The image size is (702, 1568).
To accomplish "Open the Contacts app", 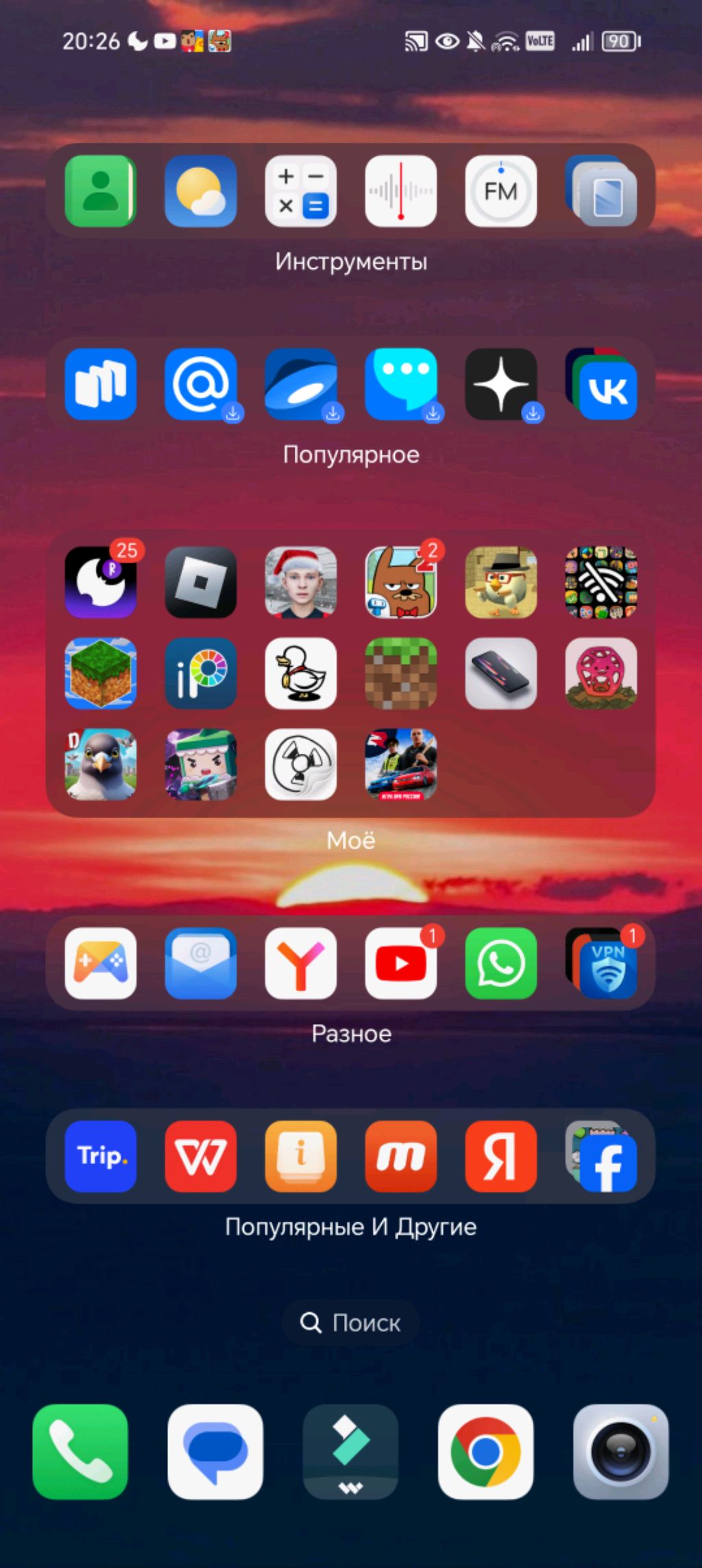I will click(x=101, y=191).
